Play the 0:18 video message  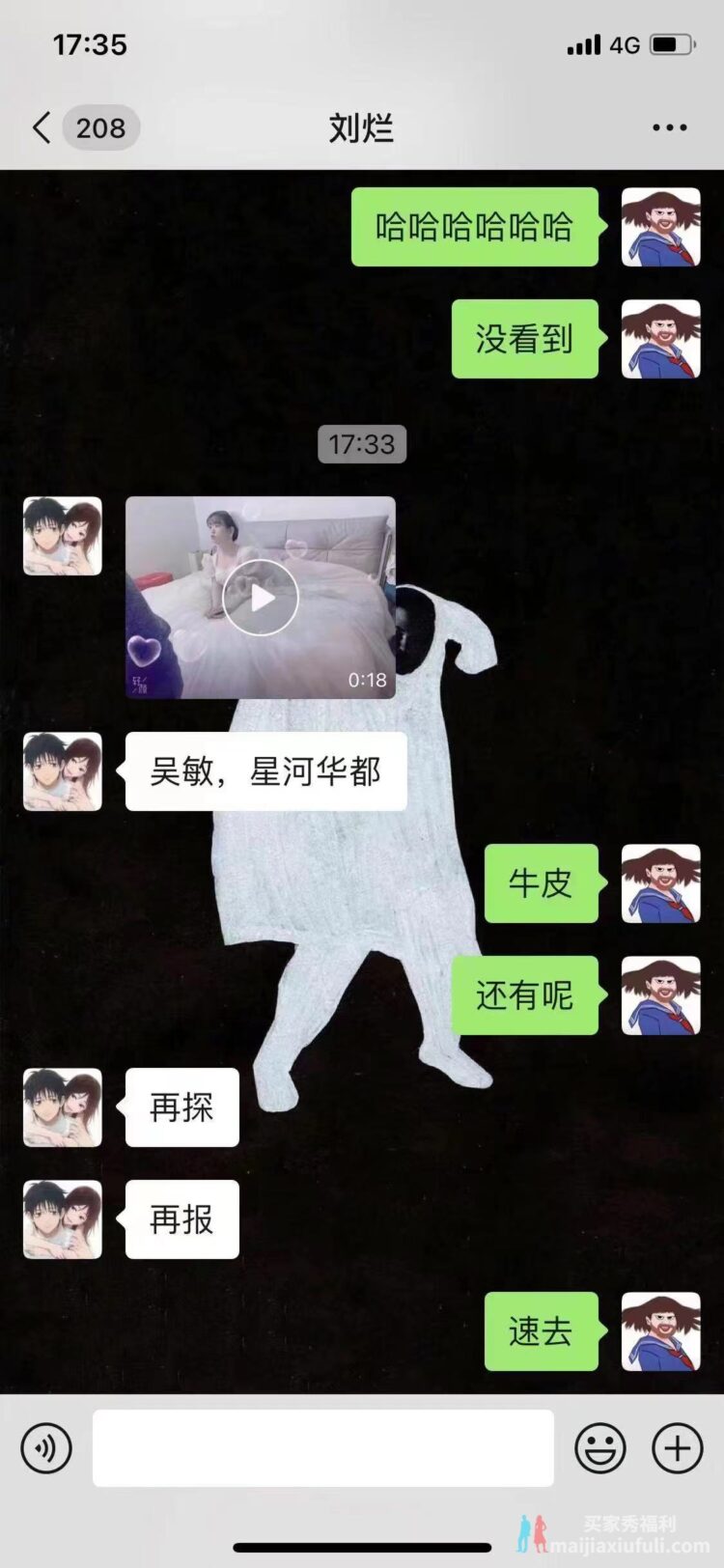[261, 598]
